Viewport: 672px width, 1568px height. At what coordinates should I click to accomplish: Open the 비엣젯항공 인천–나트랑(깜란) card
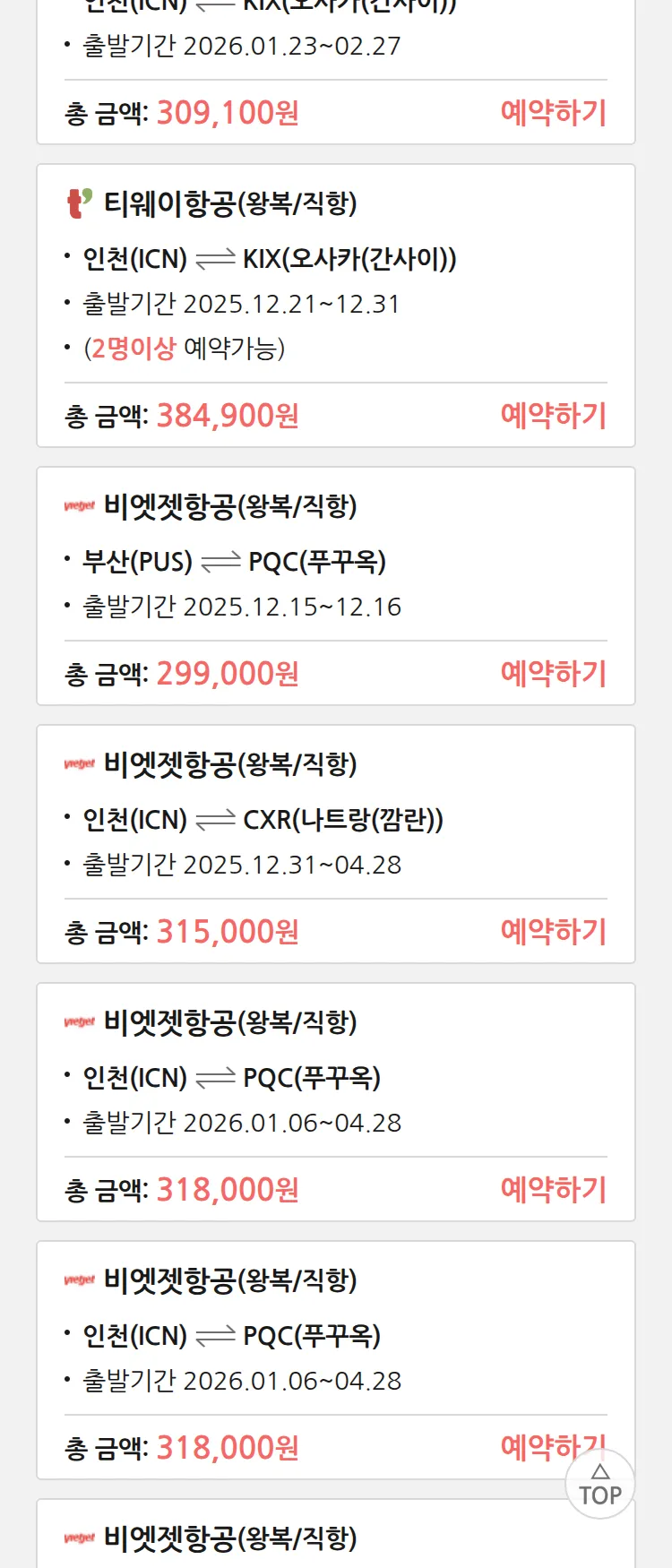[x=335, y=817]
